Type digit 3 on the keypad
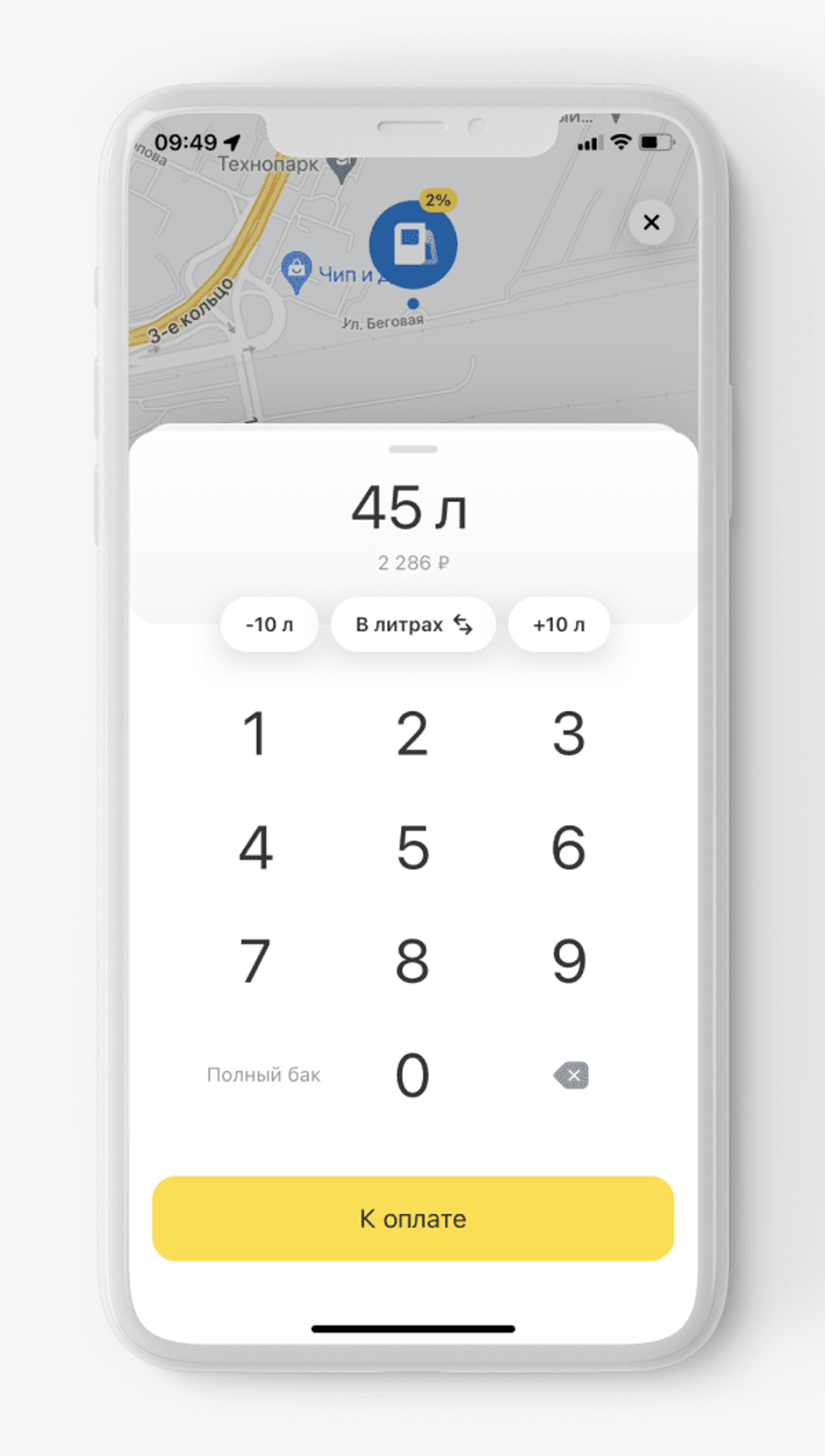 point(569,734)
